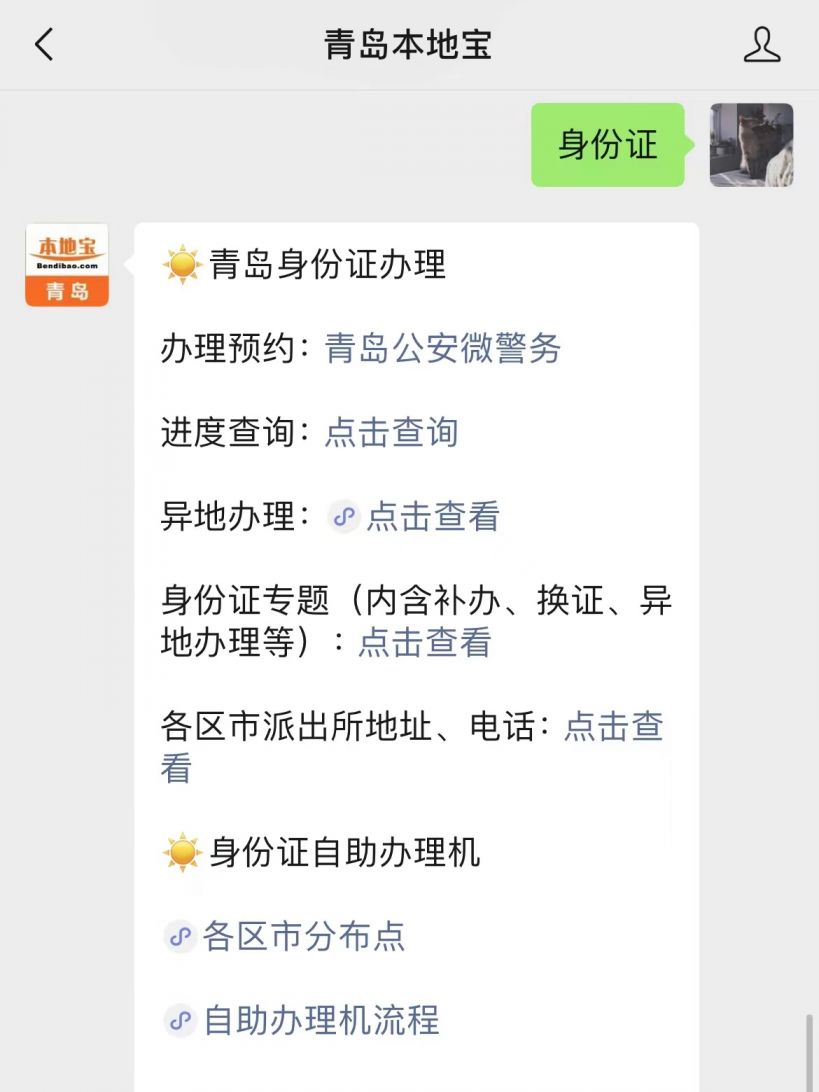This screenshot has width=819, height=1092.
Task: Open the 身份证专题 点击查看 link
Action: (x=425, y=642)
